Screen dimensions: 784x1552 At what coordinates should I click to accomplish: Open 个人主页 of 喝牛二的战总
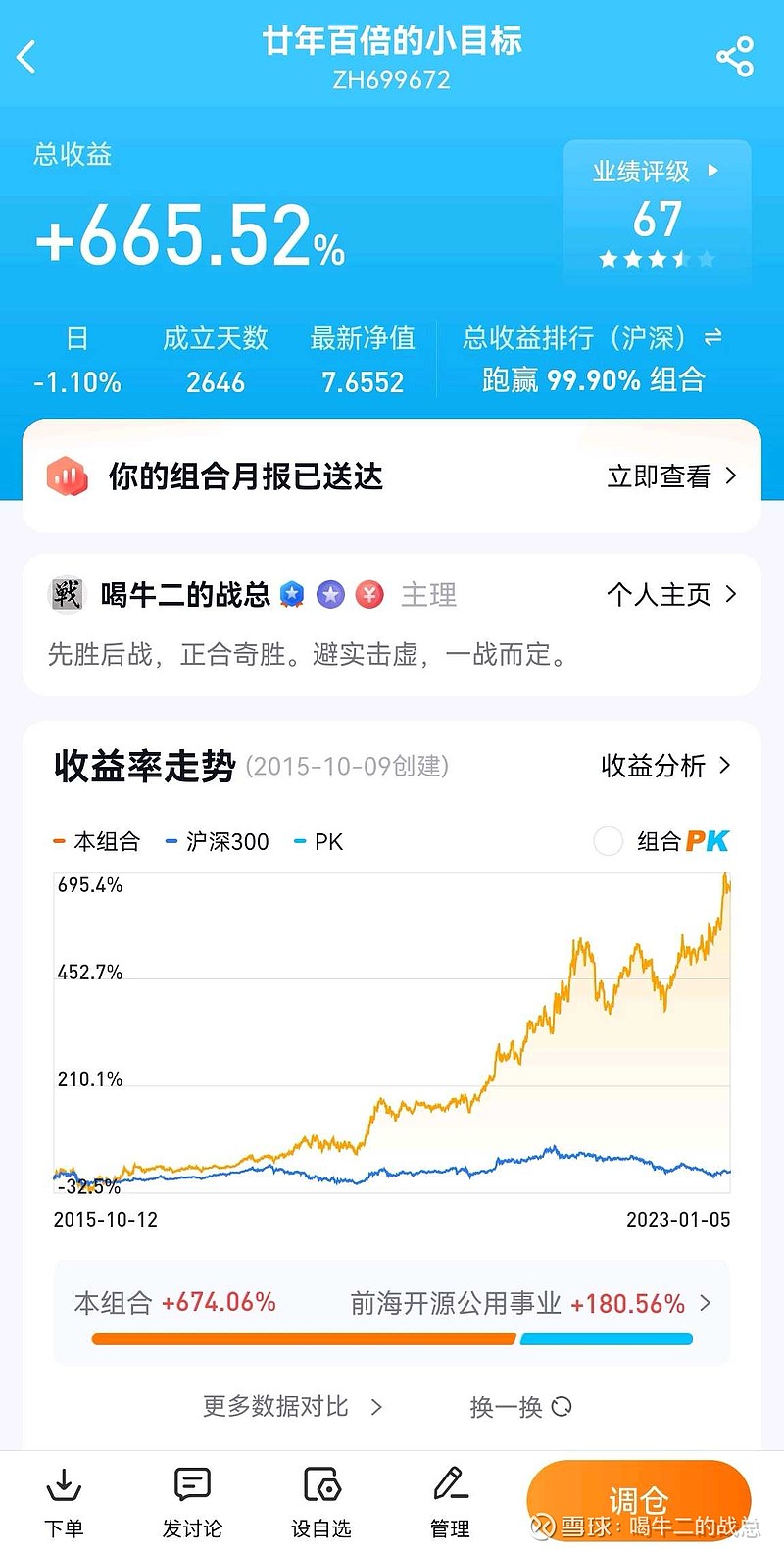[671, 595]
